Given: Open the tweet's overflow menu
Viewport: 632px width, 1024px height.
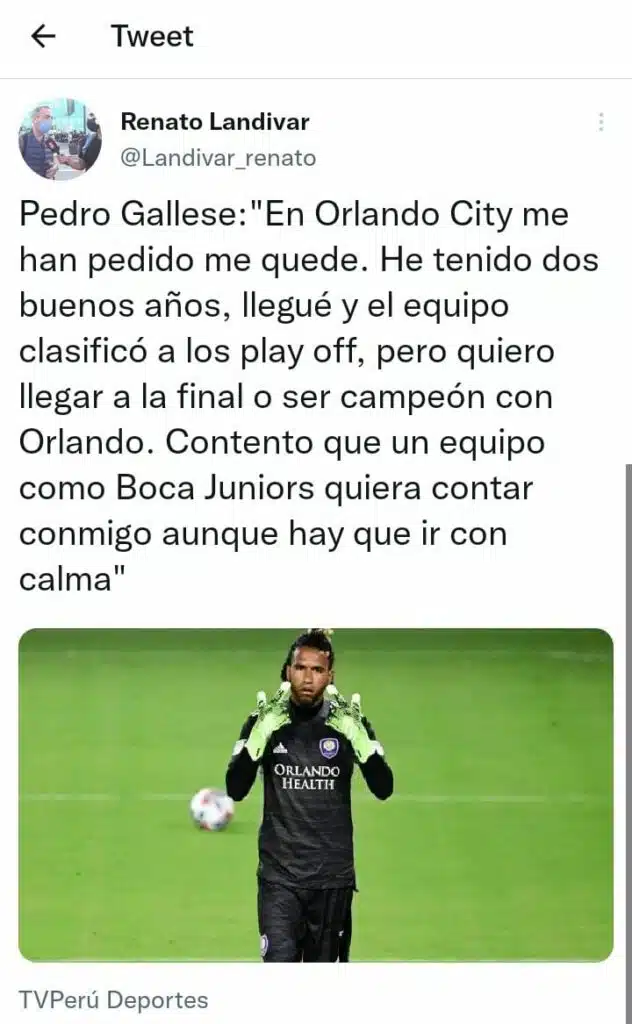Looking at the screenshot, I should point(600,123).
